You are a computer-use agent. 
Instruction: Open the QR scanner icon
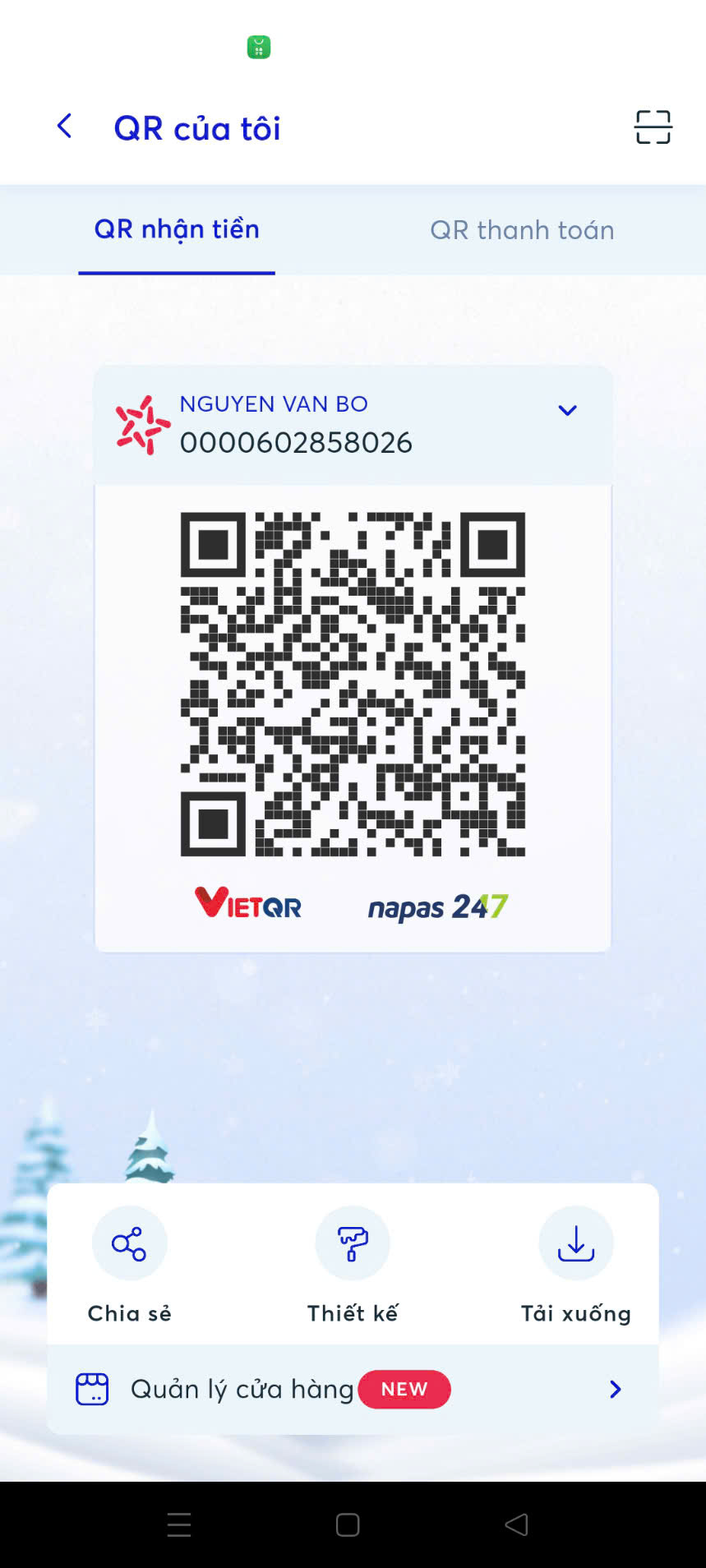pyautogui.click(x=653, y=127)
